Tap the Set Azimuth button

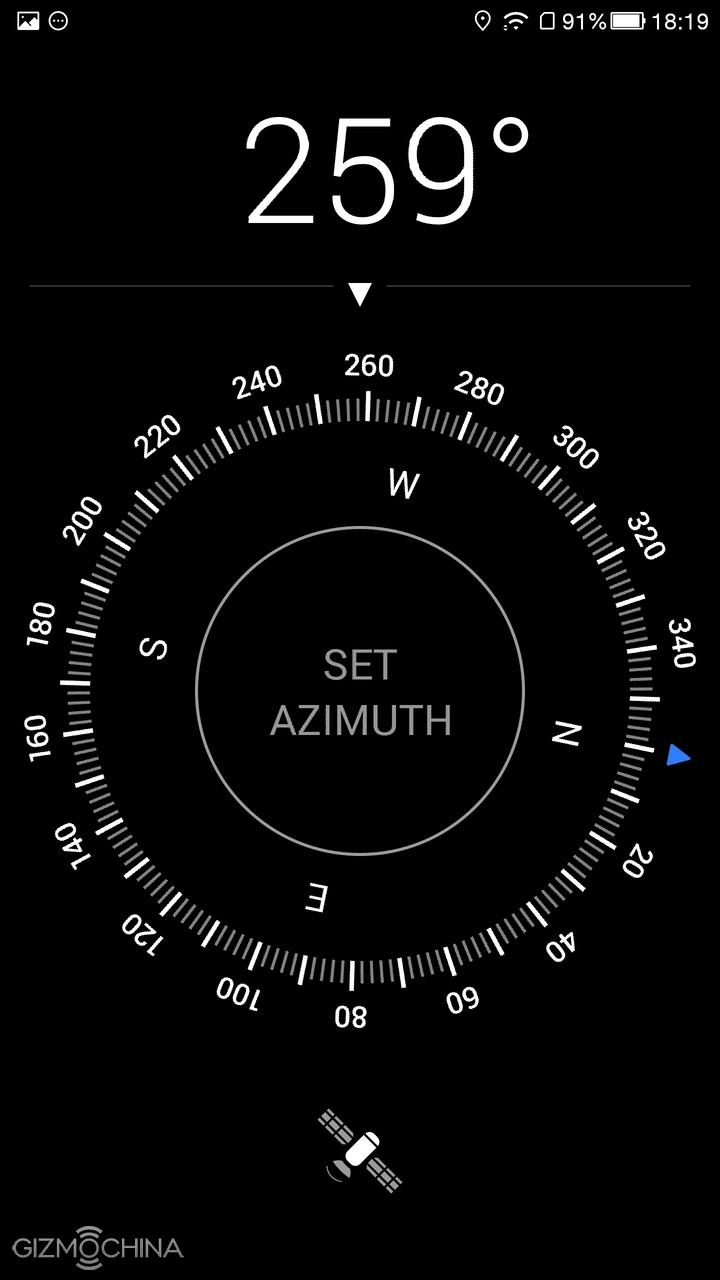[360, 691]
